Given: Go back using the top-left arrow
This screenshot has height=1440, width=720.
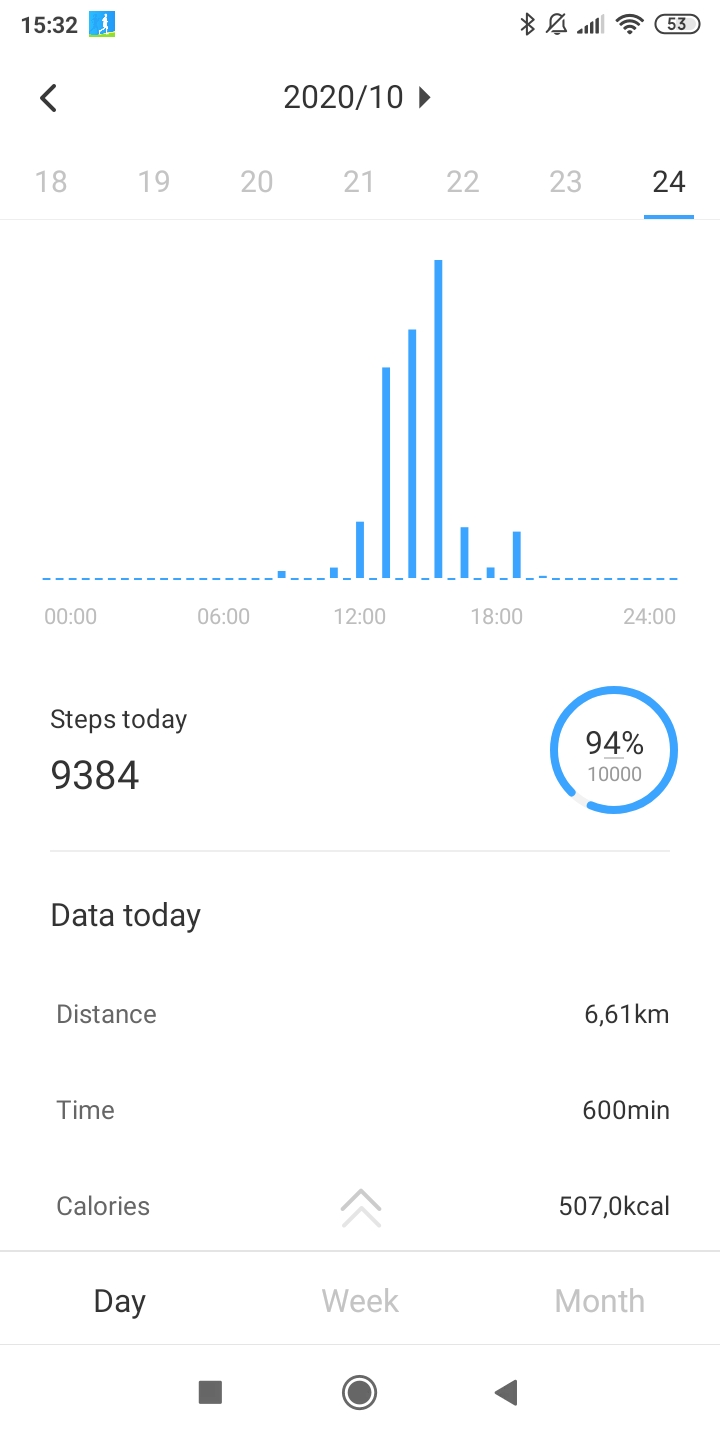Looking at the screenshot, I should 48,97.
